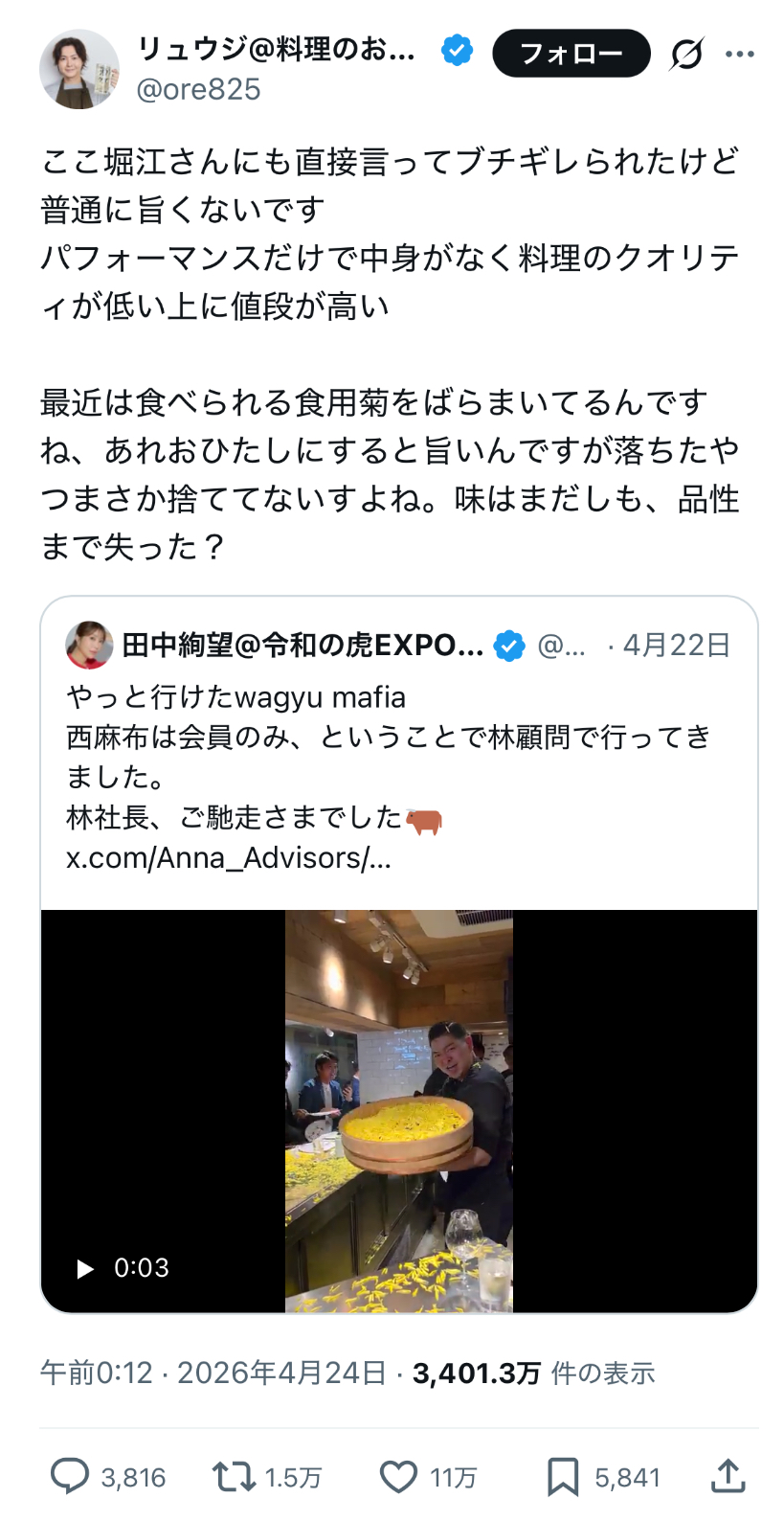Open the x.com/Anna_Advisors link

pyautogui.click(x=228, y=858)
